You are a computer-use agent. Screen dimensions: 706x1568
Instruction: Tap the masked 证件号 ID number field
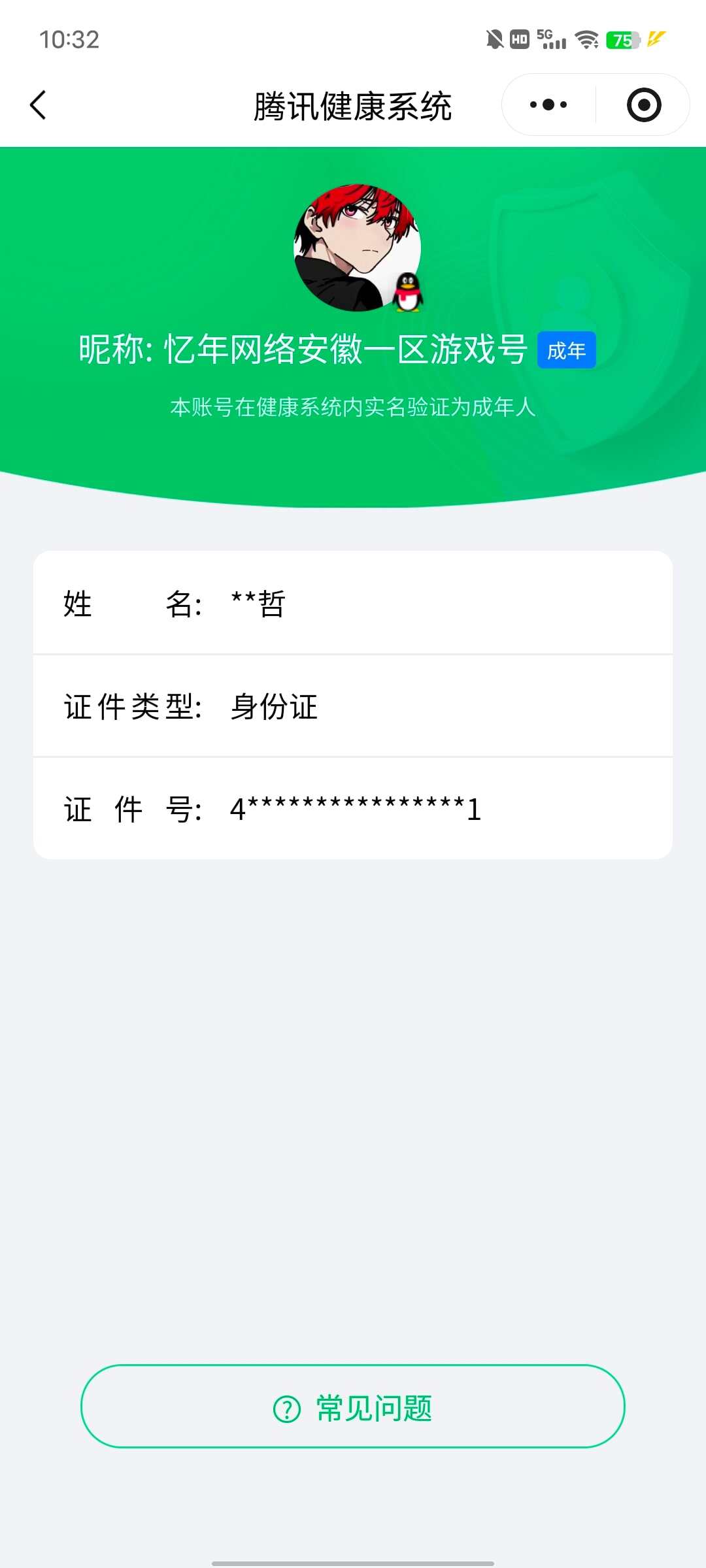click(353, 809)
